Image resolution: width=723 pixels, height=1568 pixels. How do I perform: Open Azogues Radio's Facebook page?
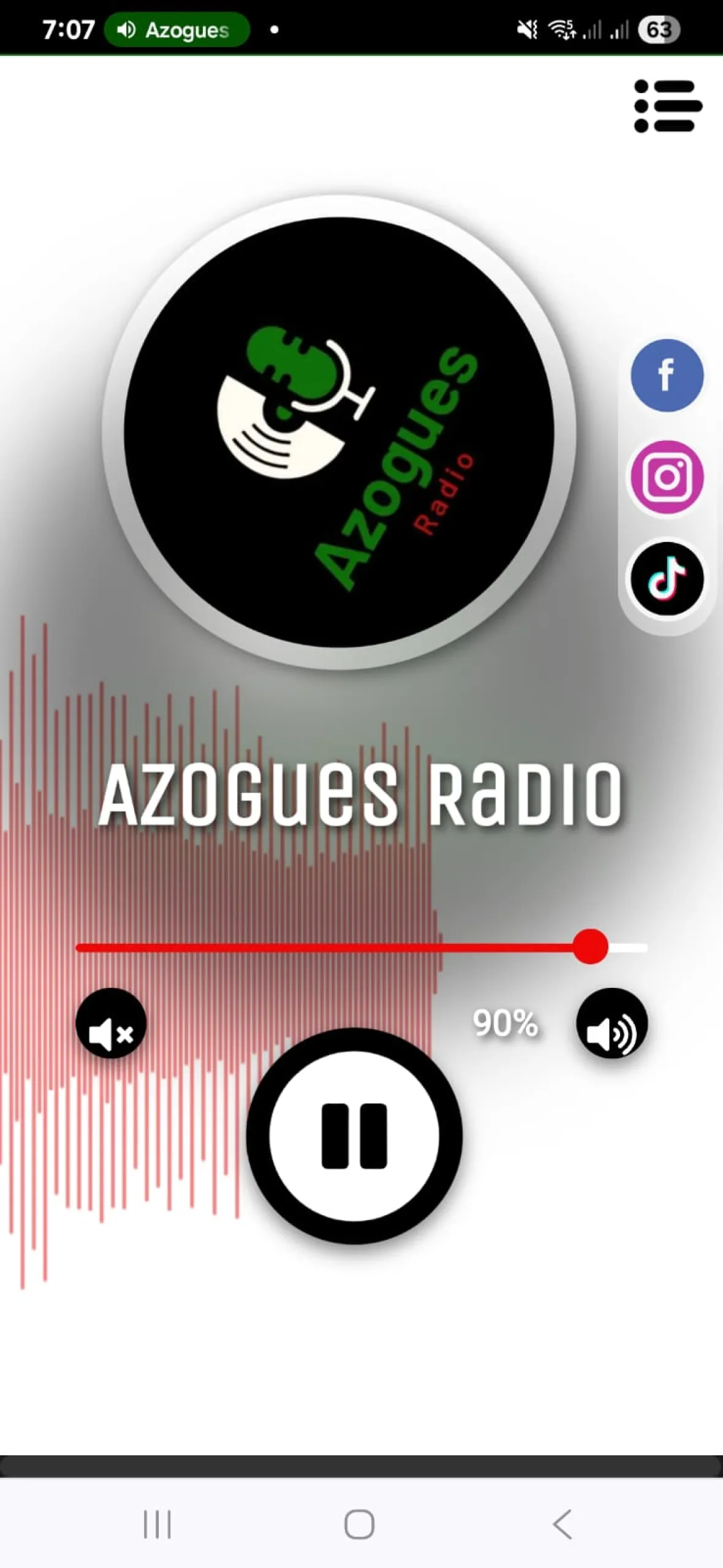tap(667, 375)
